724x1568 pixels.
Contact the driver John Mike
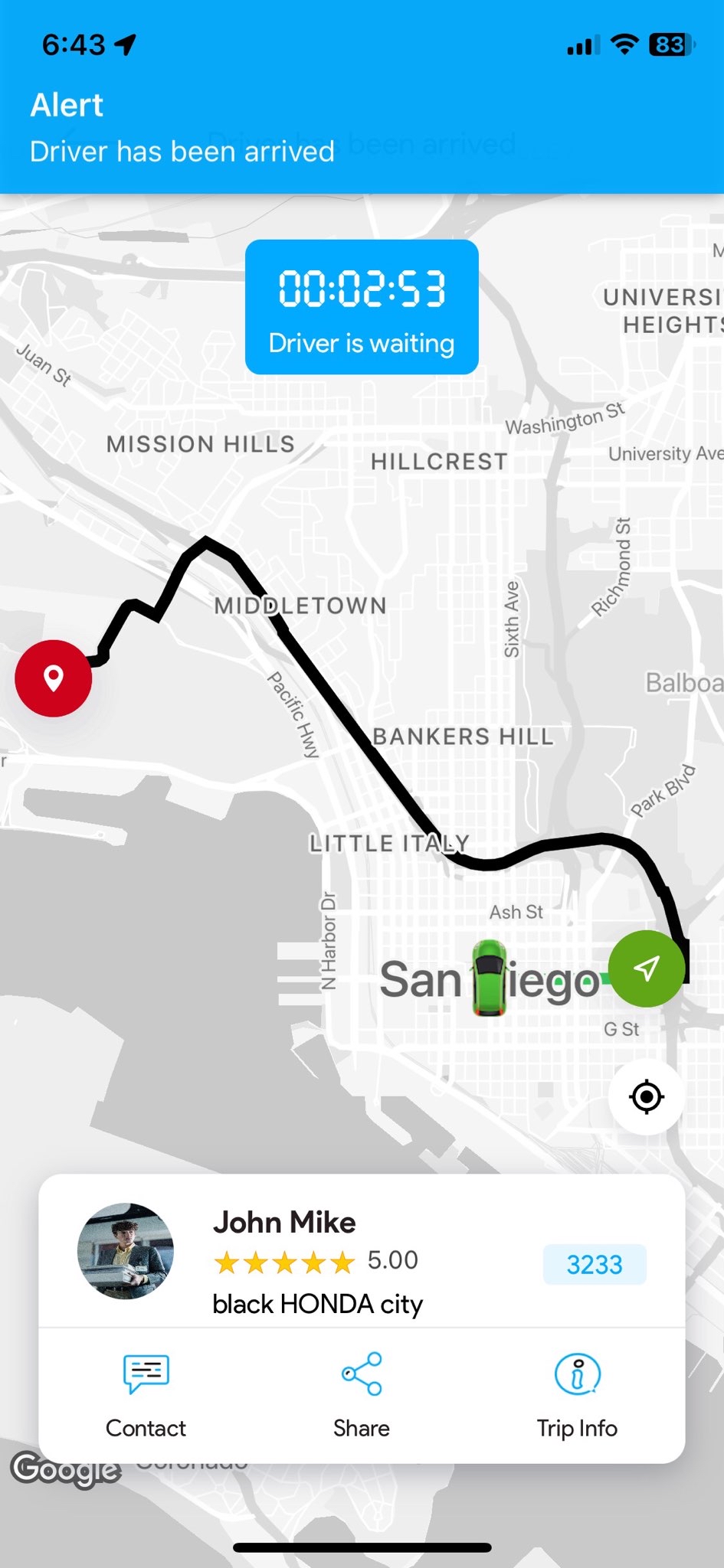[146, 1394]
